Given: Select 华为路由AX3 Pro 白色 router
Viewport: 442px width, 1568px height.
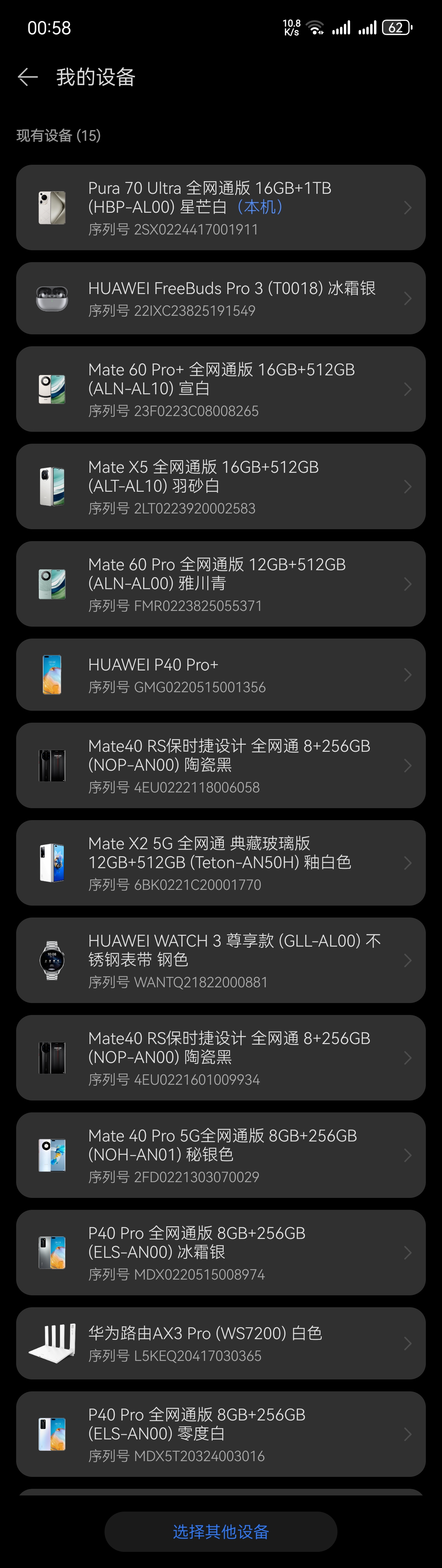Looking at the screenshot, I should point(221,1343).
